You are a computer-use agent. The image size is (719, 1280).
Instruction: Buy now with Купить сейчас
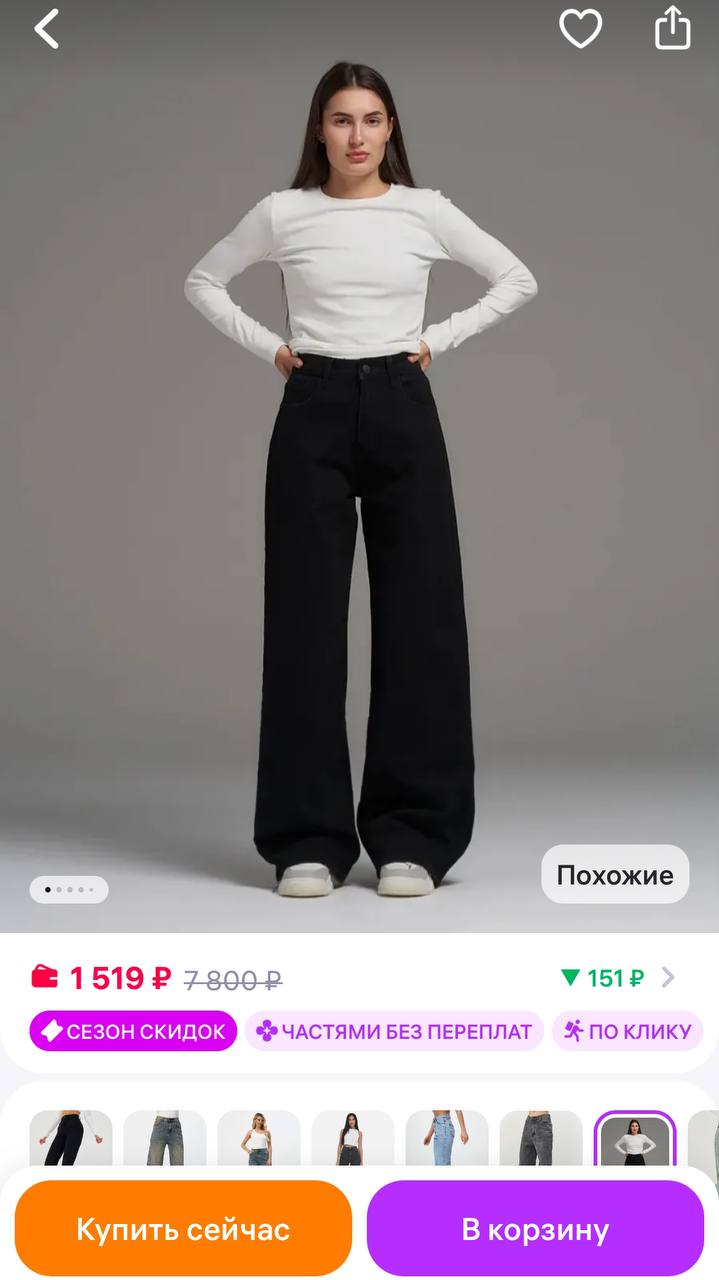(x=183, y=1228)
